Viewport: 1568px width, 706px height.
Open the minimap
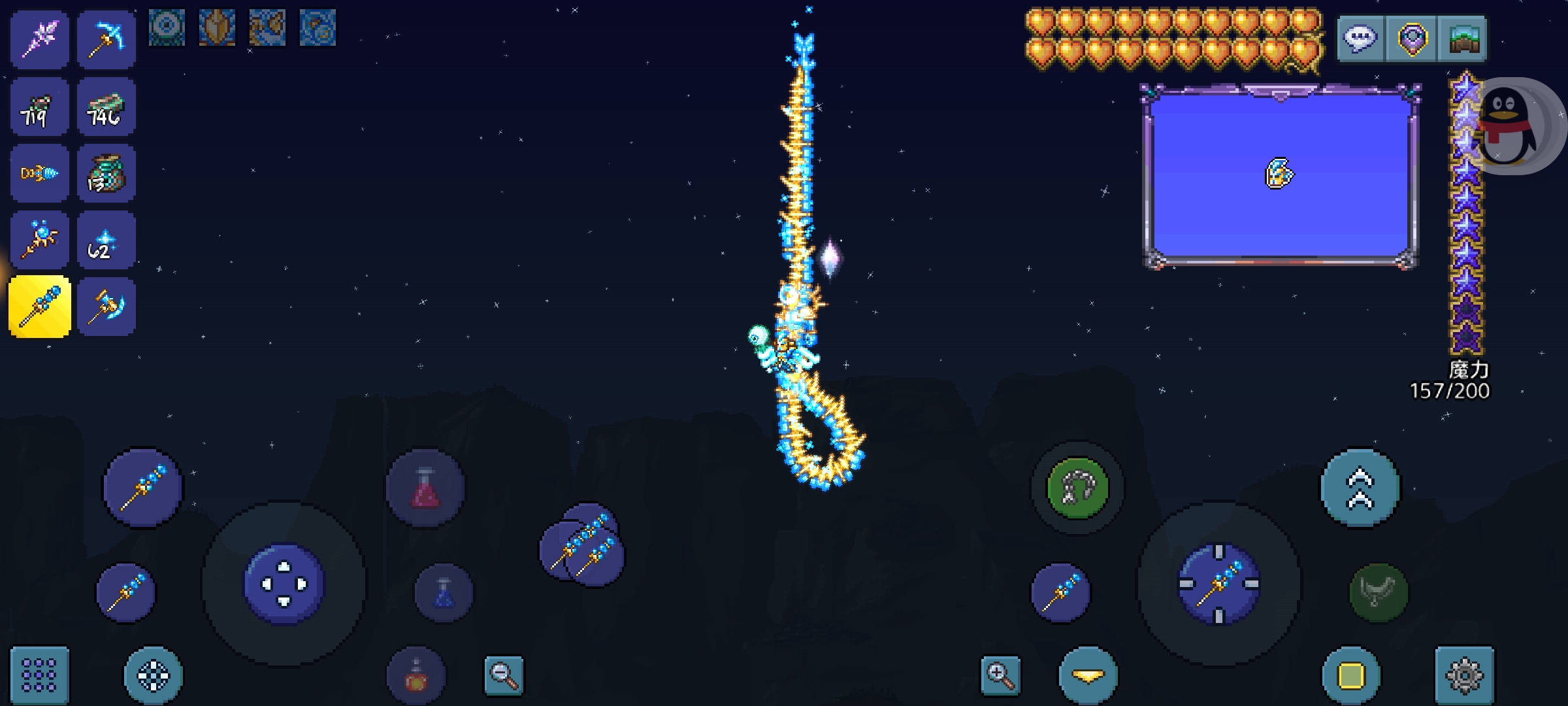pyautogui.click(x=1280, y=175)
